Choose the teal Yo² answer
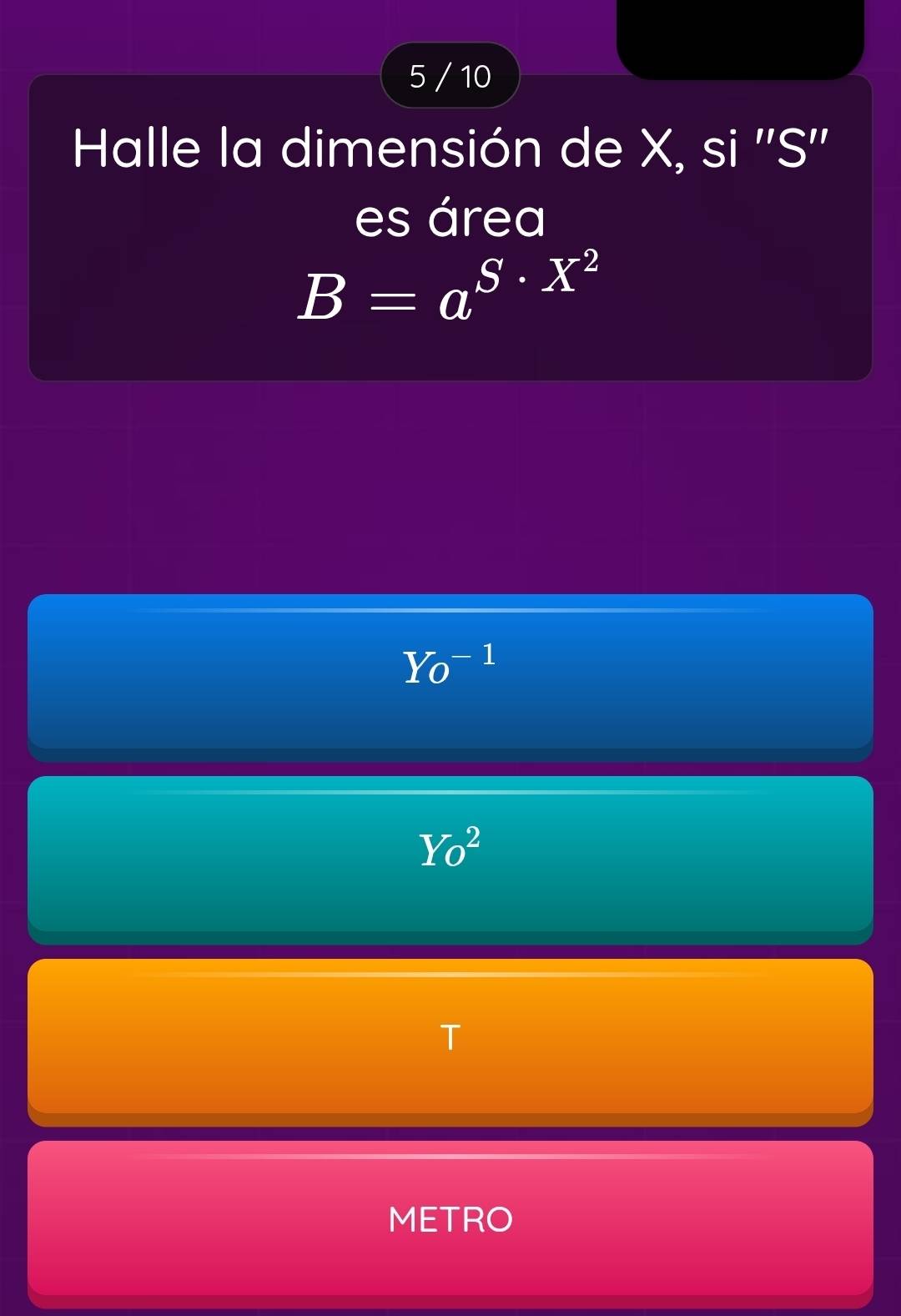The image size is (901, 1316). 450,854
